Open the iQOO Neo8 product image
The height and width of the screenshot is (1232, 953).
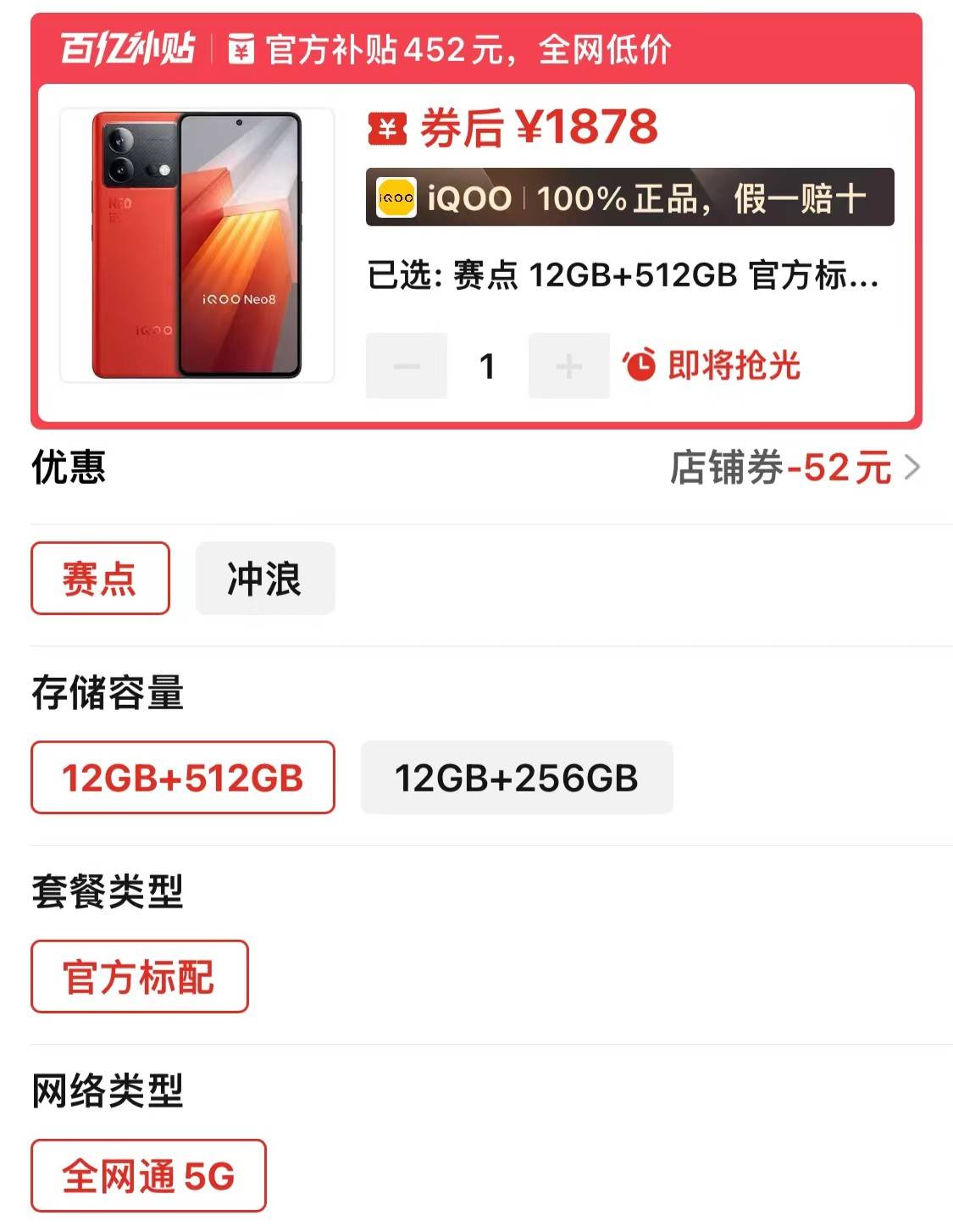click(197, 245)
